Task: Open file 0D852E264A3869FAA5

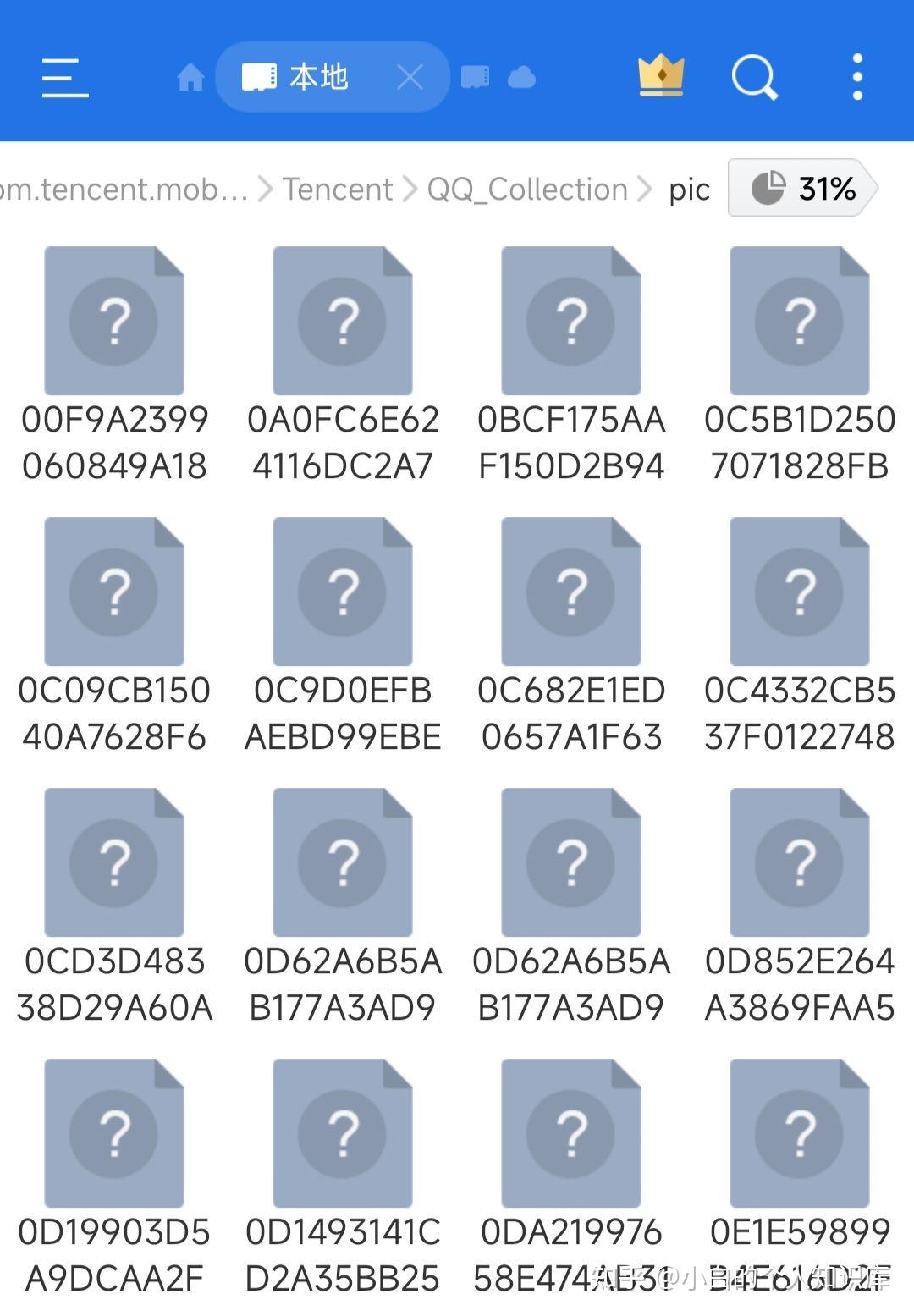Action: [x=800, y=863]
